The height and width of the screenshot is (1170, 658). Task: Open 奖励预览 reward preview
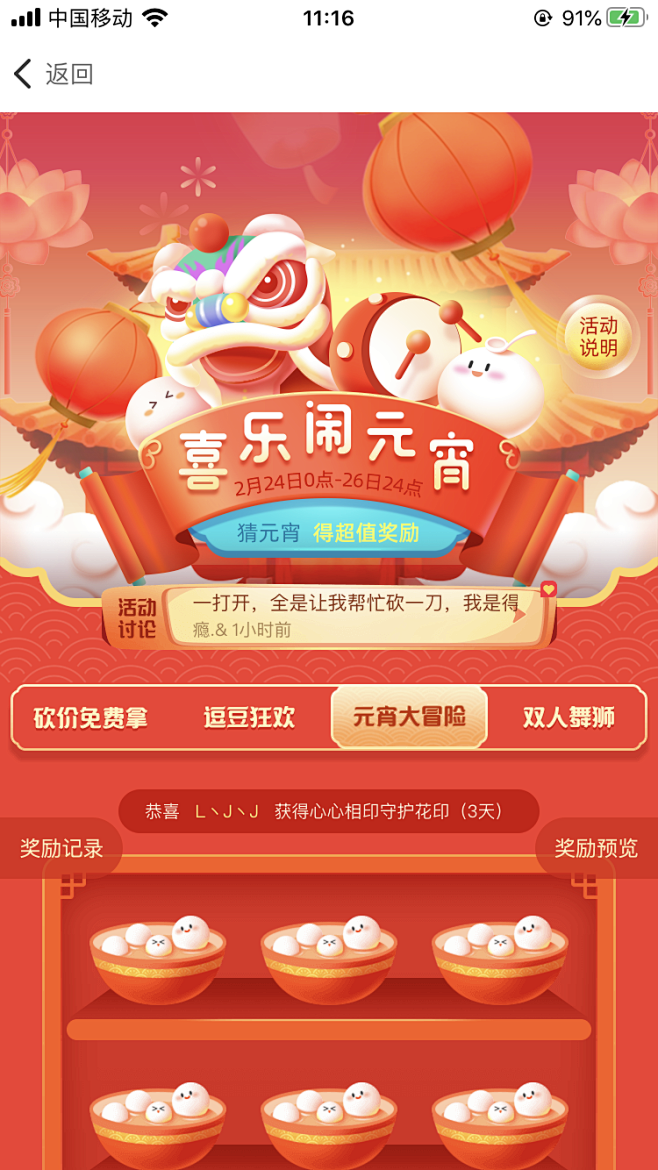[x=596, y=848]
